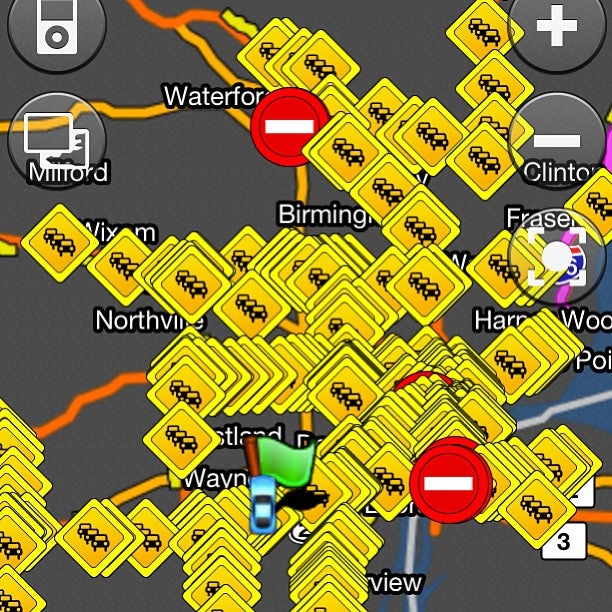
Task: Select the green destination flag marker
Action: [287, 463]
